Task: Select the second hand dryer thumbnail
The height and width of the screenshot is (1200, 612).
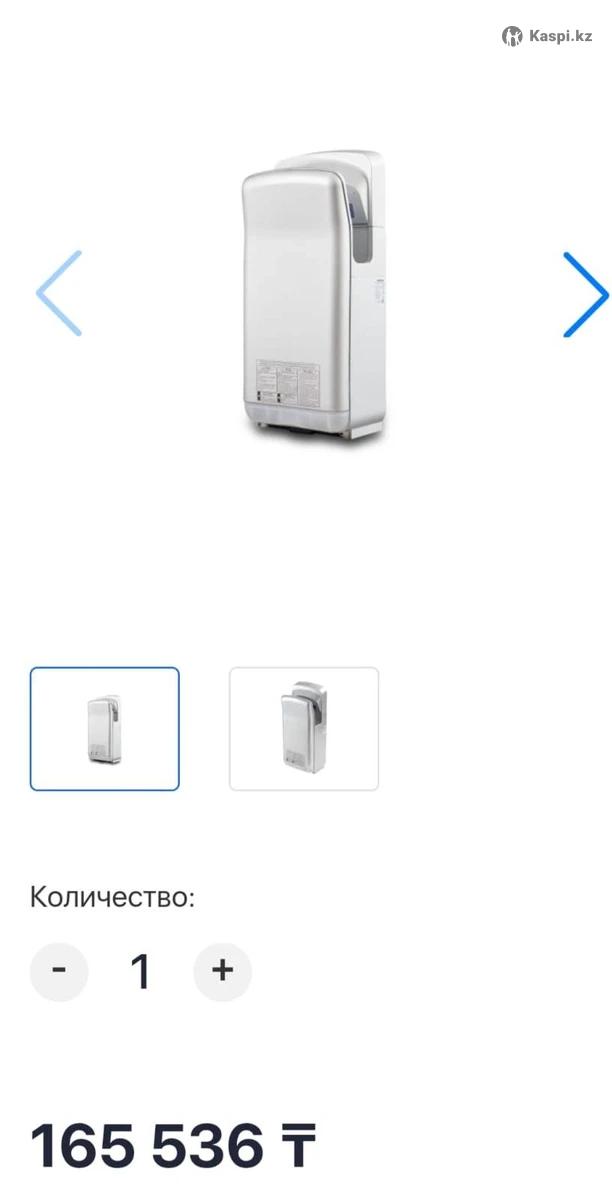Action: (x=304, y=729)
